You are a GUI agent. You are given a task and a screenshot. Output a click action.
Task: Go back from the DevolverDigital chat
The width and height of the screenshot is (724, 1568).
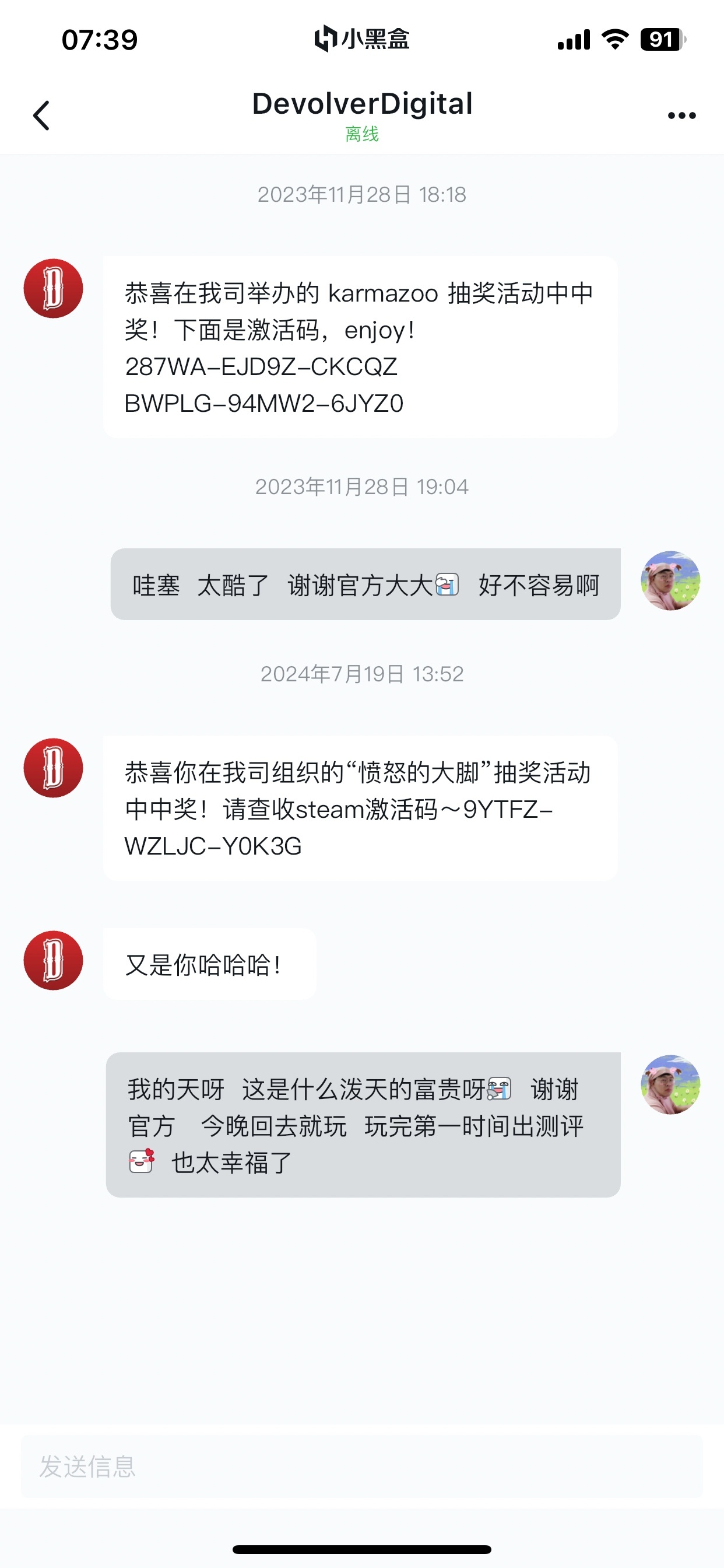[41, 116]
